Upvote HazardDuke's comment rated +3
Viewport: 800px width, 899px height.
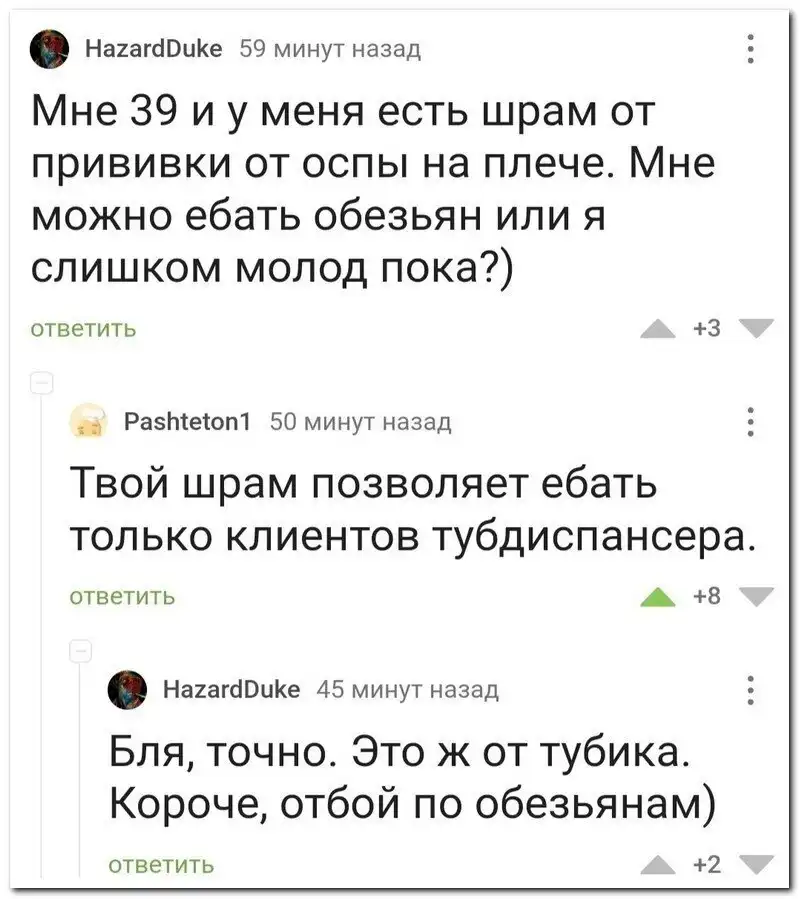tap(655, 331)
